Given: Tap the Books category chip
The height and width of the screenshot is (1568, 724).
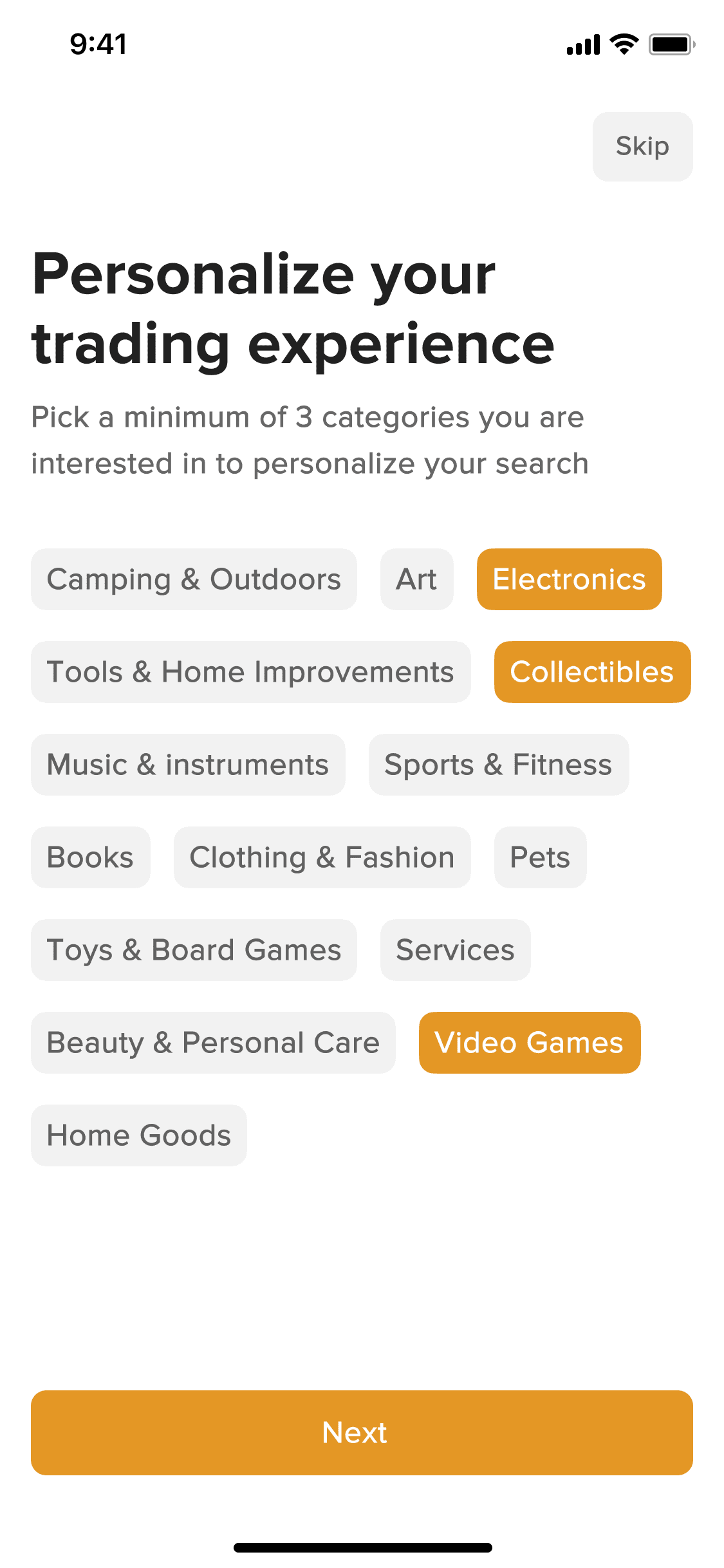Looking at the screenshot, I should click(90, 857).
